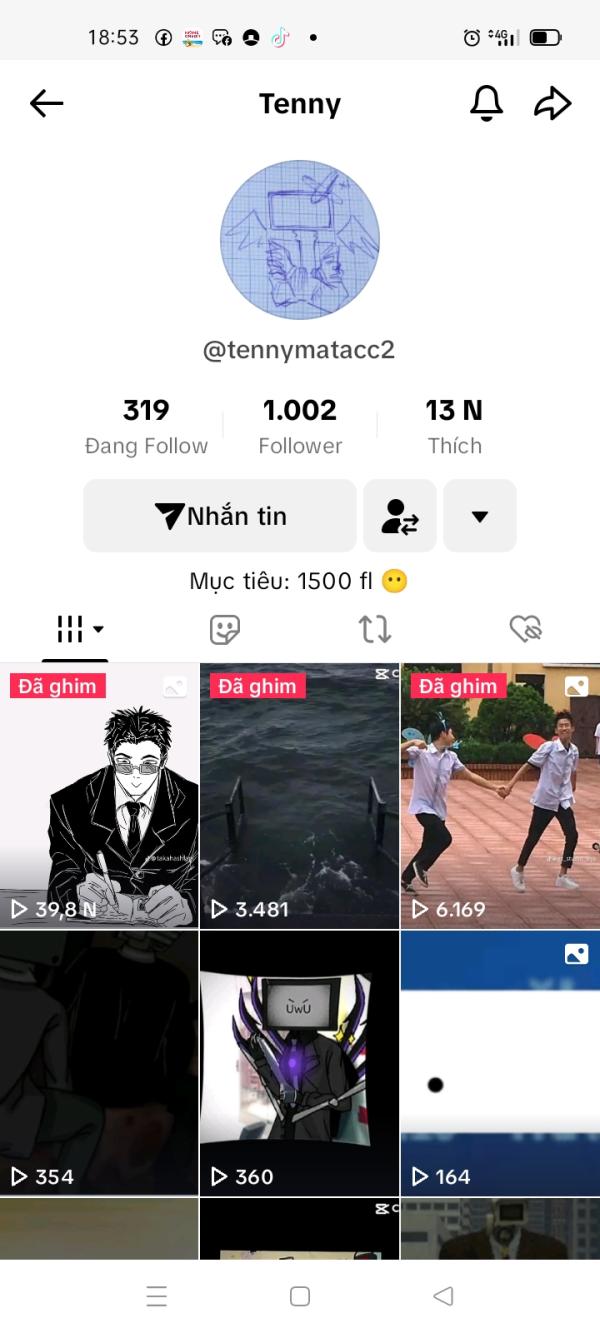Open the pinned post with 6.169 views
The image size is (600, 1333).
click(x=500, y=796)
